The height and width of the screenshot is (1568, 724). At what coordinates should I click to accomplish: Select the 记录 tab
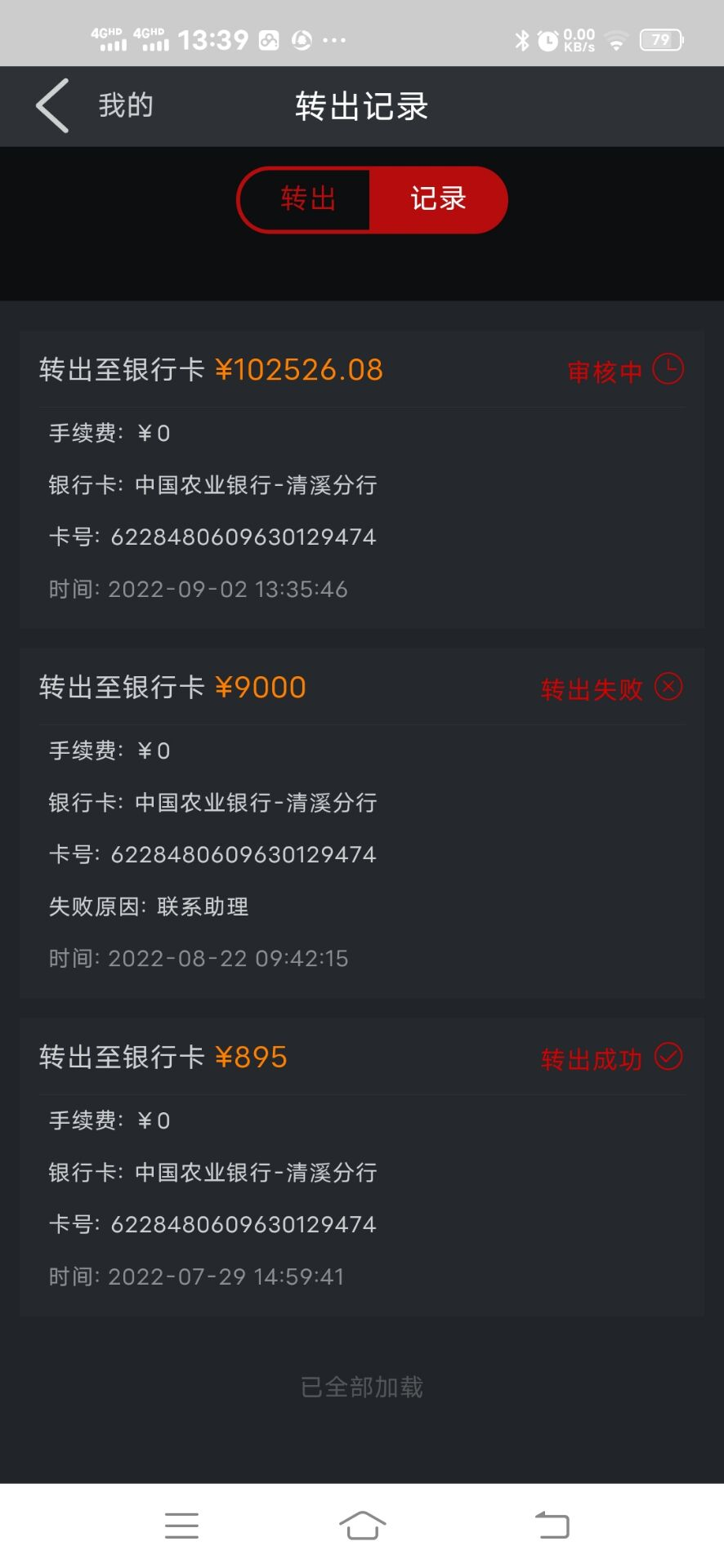pos(438,199)
